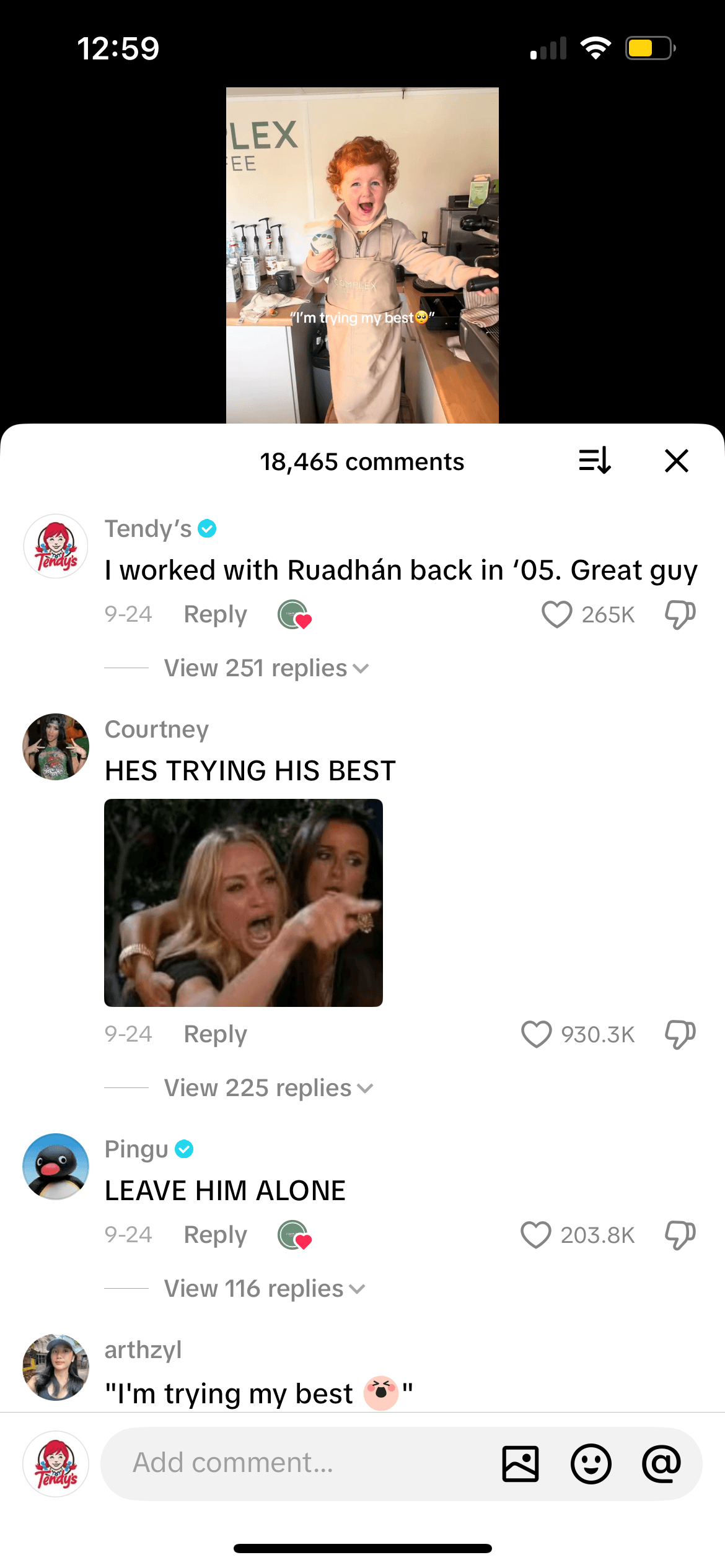This screenshot has height=1568, width=725.
Task: Dislike Courtney's comment
Action: (680, 1034)
